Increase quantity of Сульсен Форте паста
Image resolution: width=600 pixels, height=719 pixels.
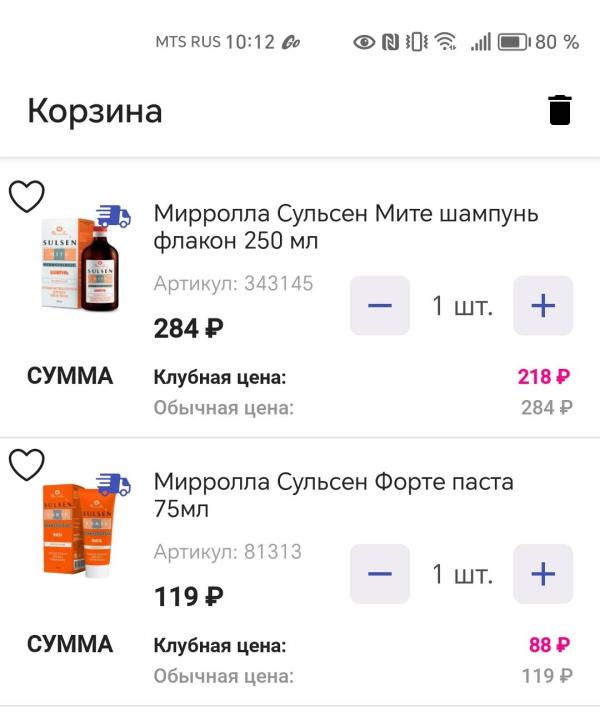click(542, 574)
